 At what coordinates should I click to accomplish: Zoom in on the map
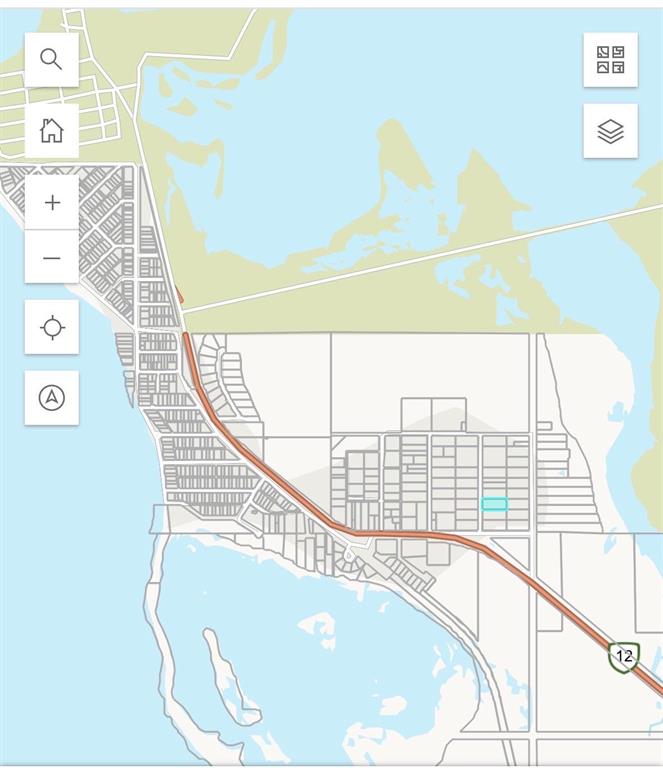52,202
